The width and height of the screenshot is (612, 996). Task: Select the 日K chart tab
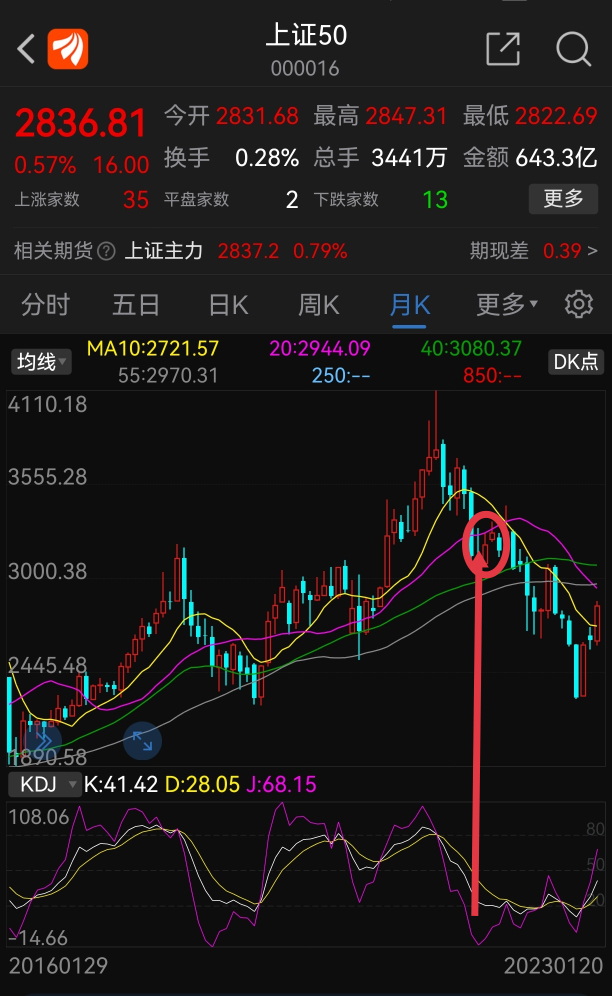tap(227, 304)
